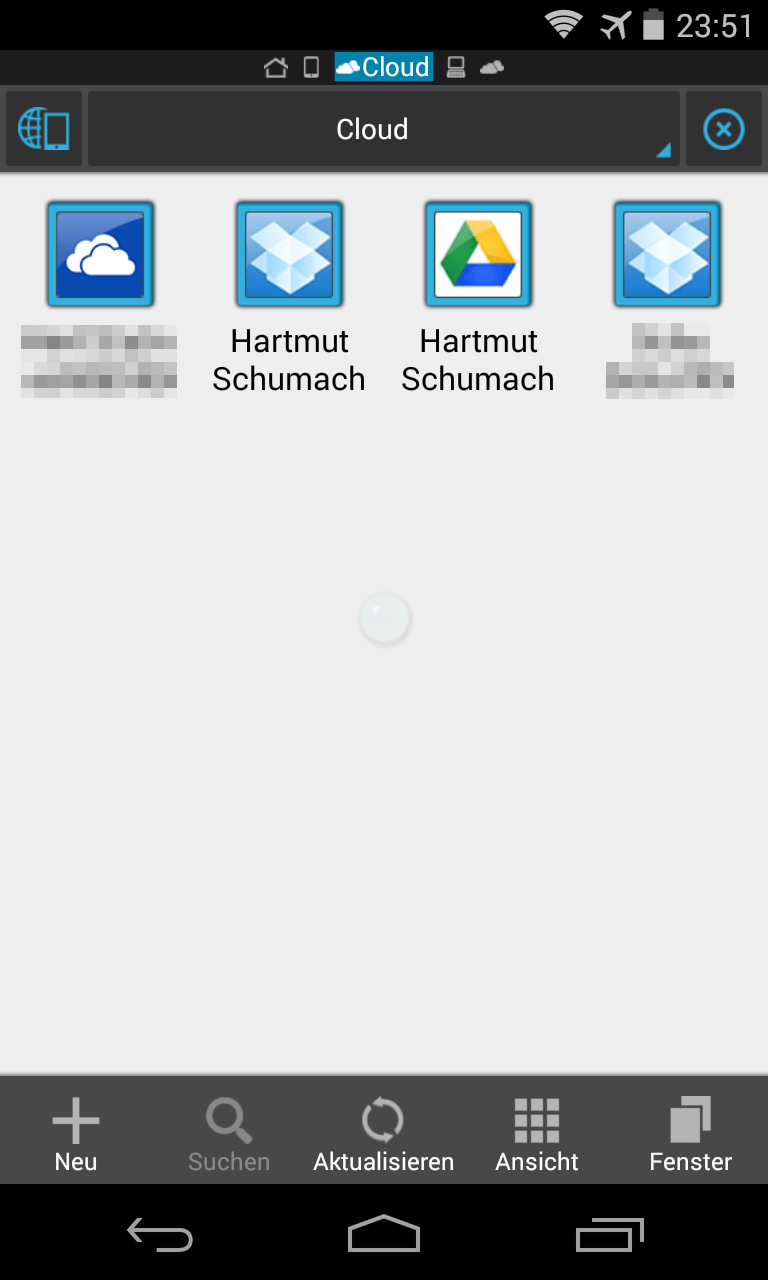
Task: Change the layout via Ansicht
Action: [537, 1134]
